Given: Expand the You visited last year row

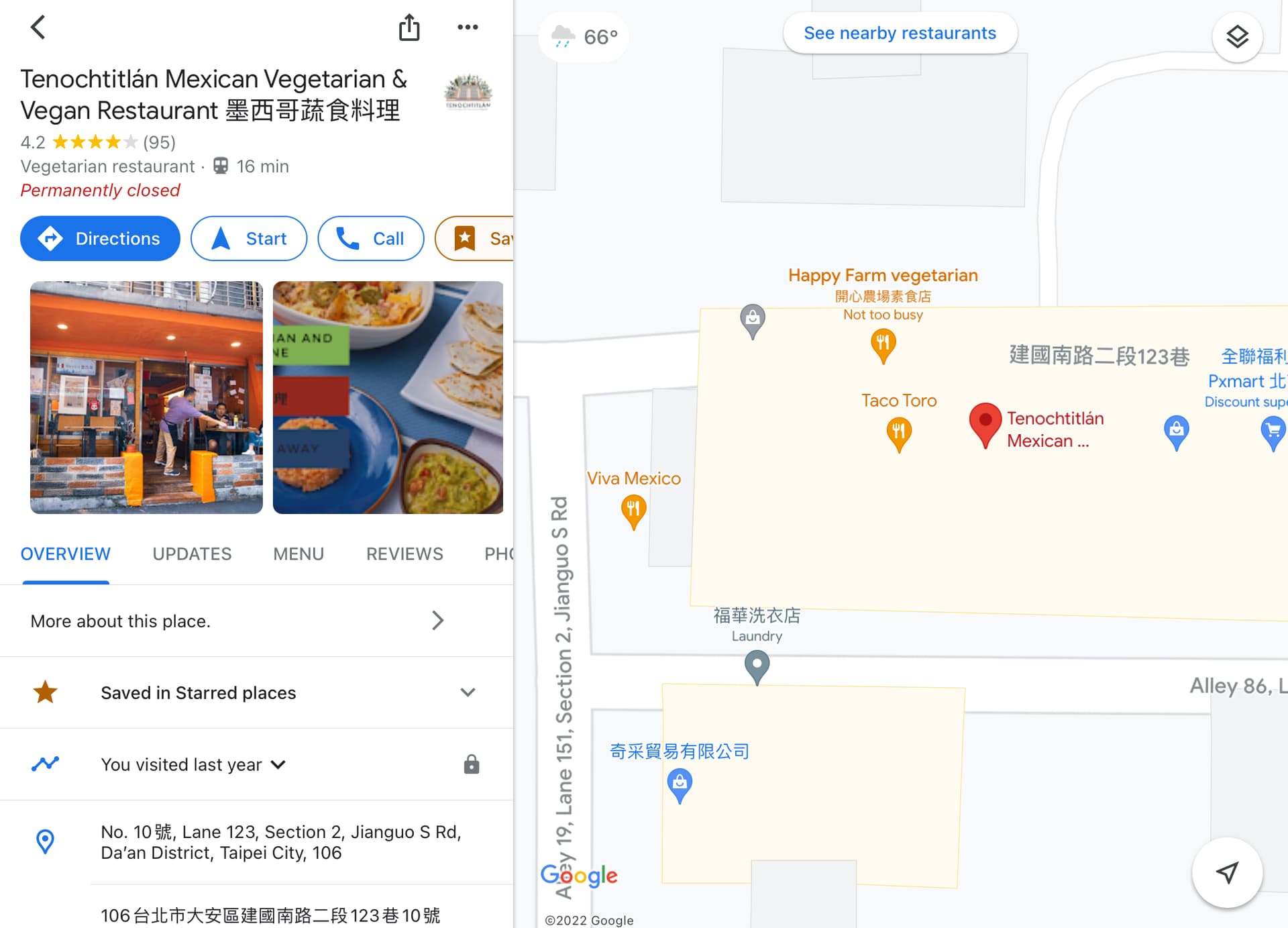Looking at the screenshot, I should pyautogui.click(x=278, y=764).
